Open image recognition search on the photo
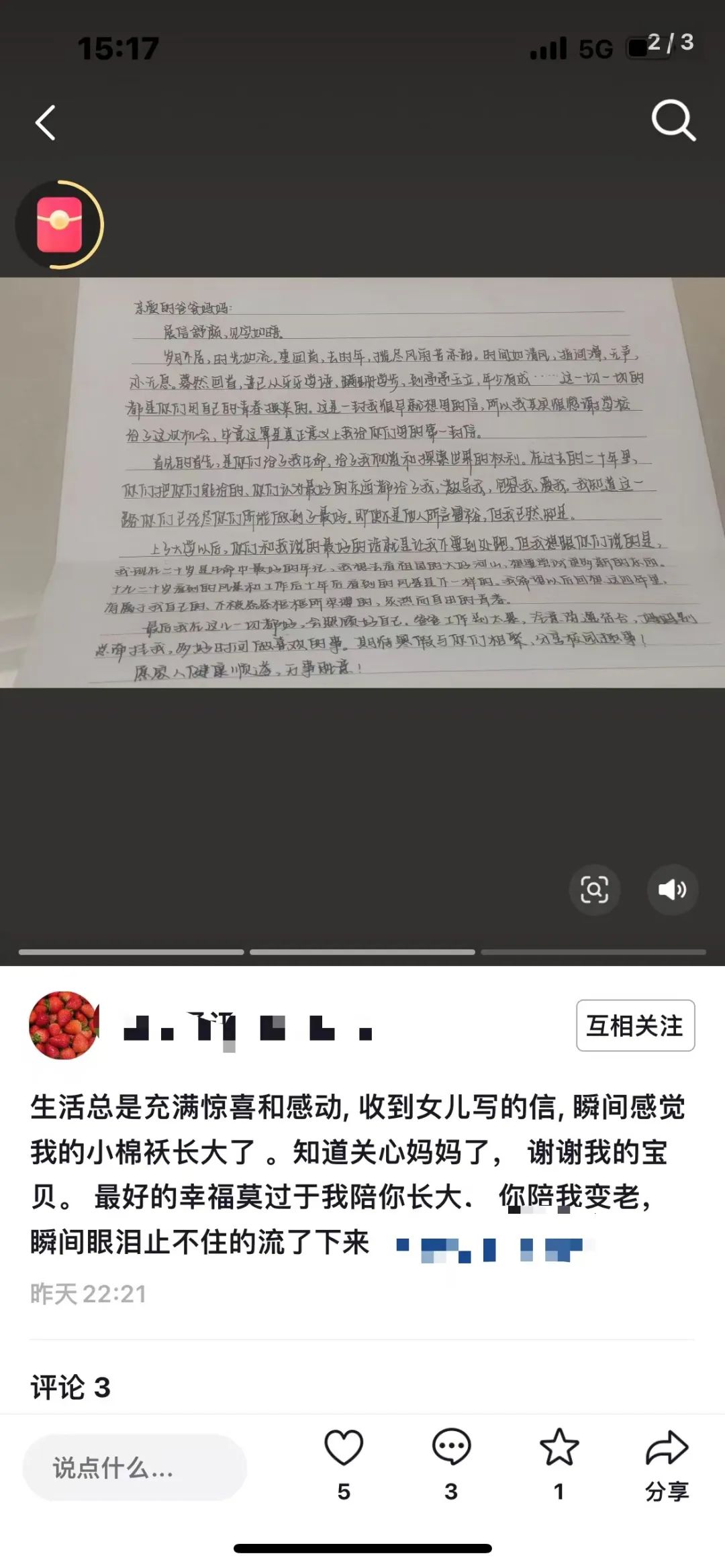This screenshot has width=725, height=1568. [x=594, y=890]
